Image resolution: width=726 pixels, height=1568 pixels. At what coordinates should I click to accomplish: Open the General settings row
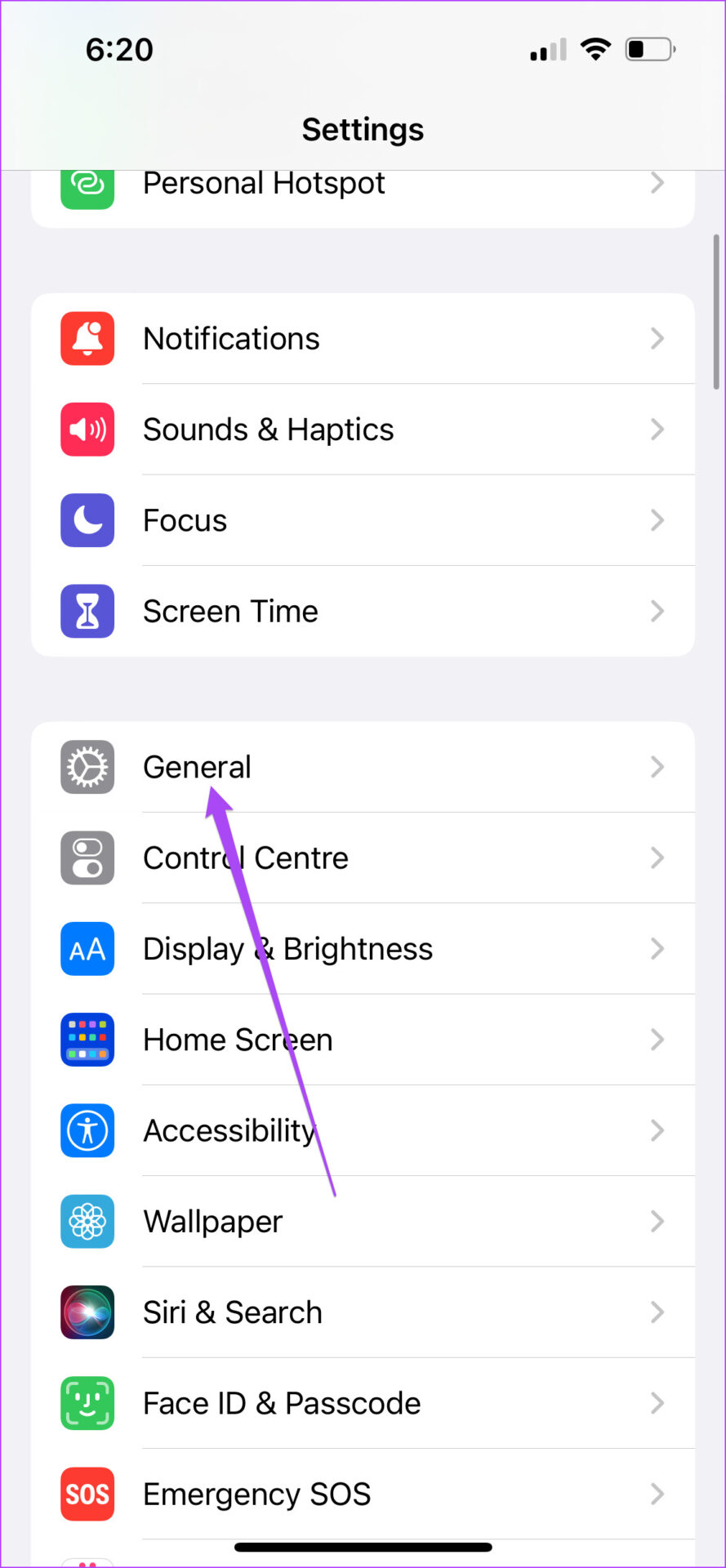(363, 767)
